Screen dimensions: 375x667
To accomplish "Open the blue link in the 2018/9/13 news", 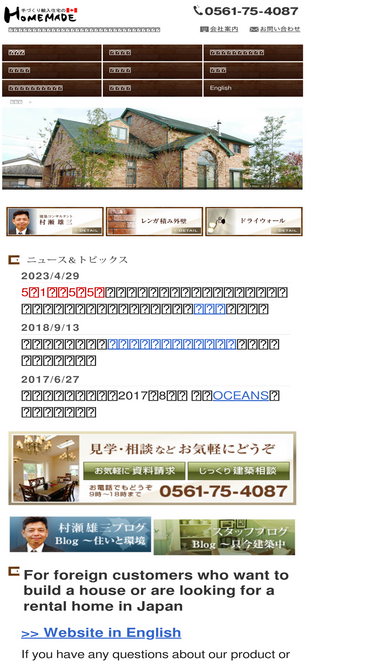I will (172, 344).
